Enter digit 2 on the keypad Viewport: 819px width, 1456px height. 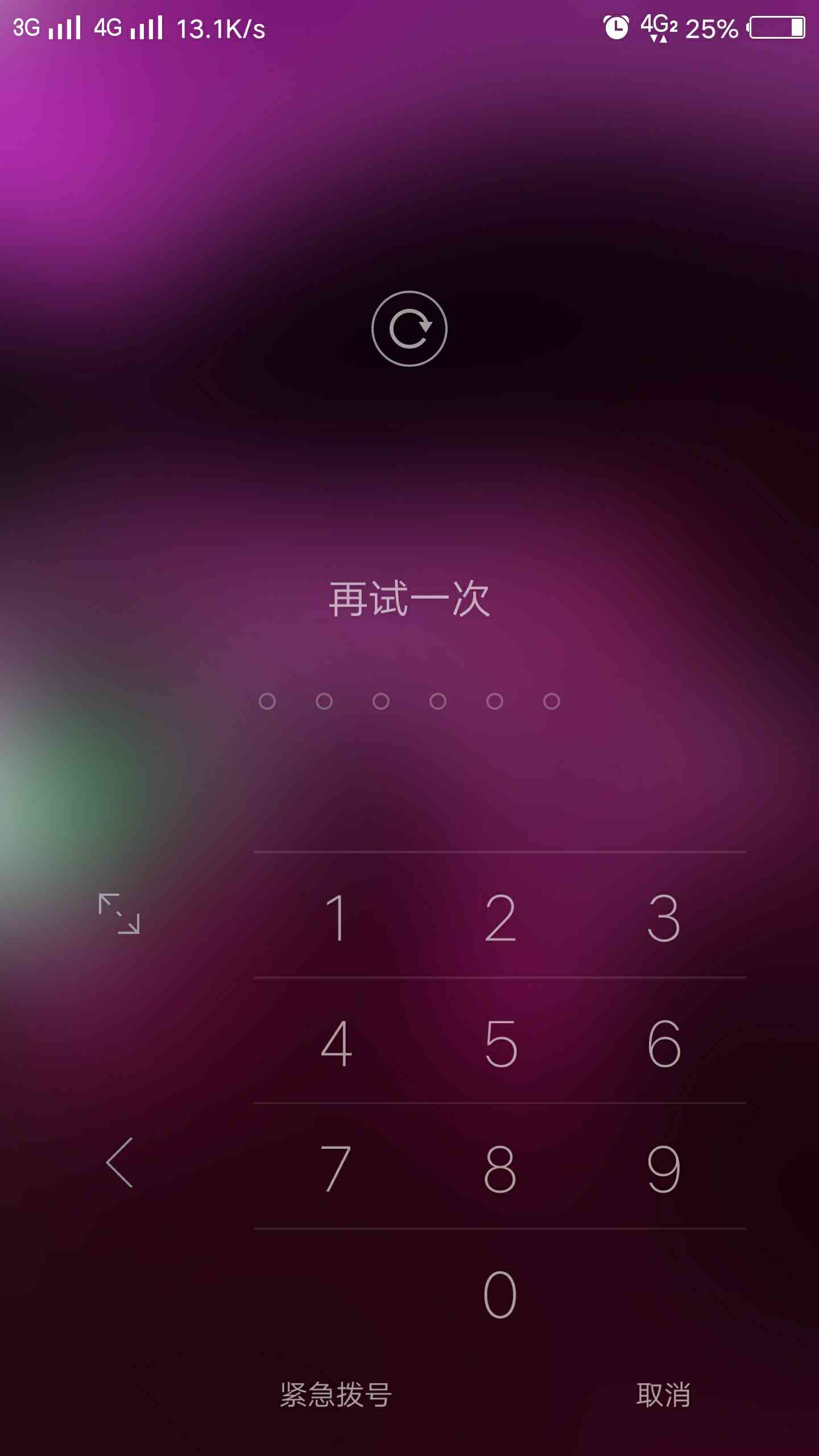tap(500, 917)
